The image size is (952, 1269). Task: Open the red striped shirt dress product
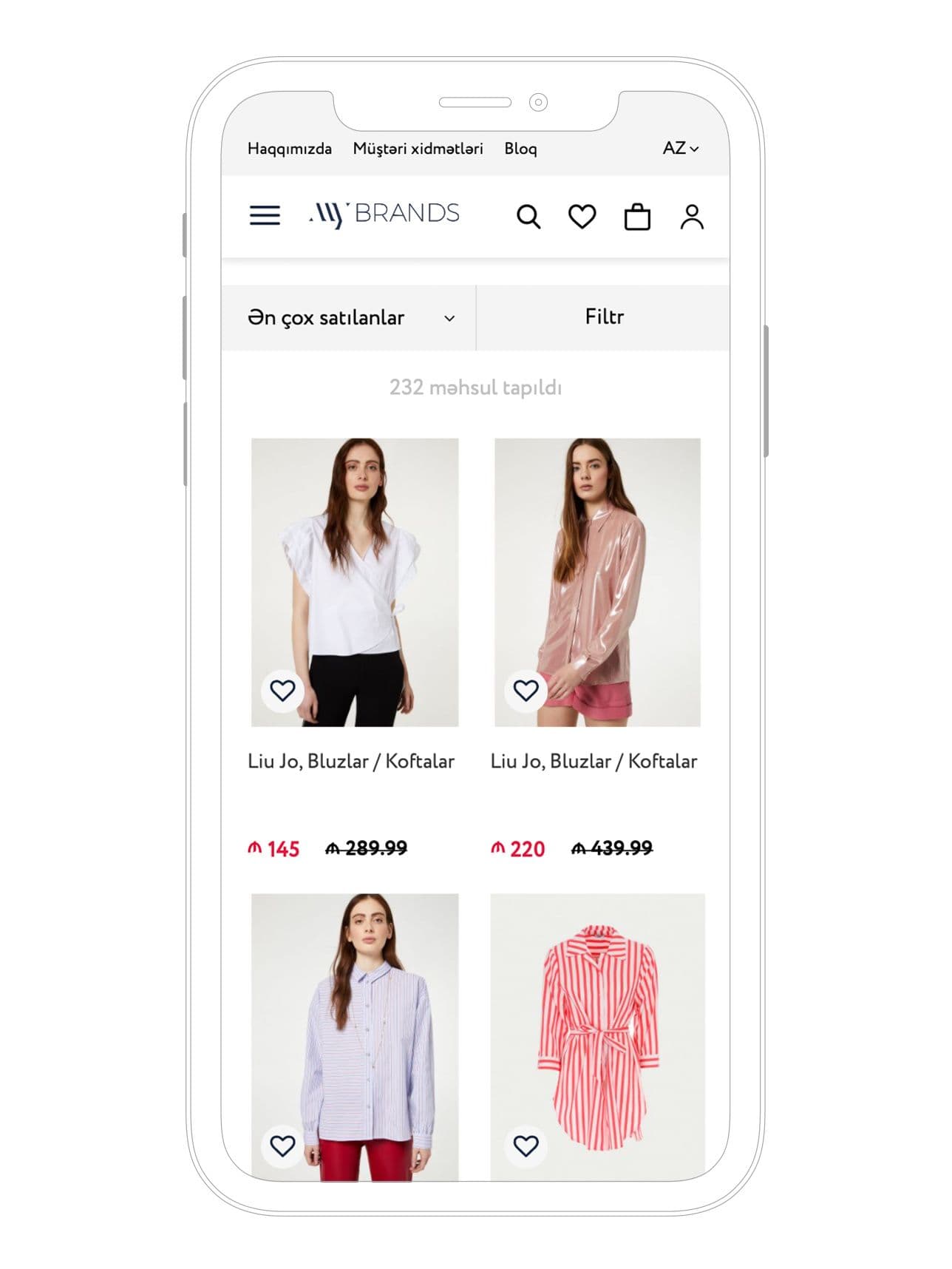pos(597,1021)
